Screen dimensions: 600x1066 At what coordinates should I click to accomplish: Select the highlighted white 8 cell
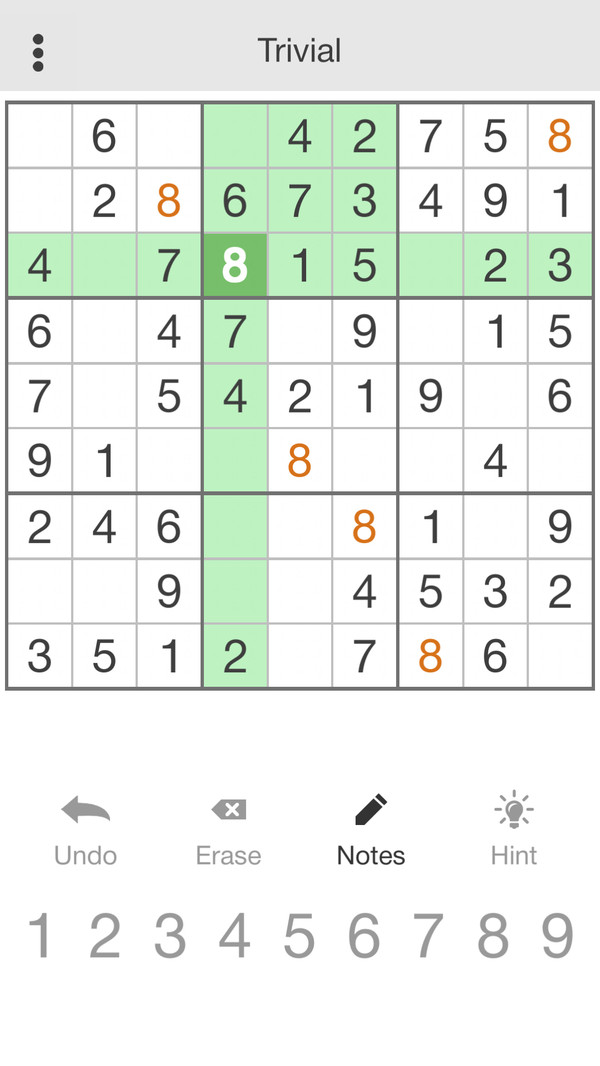[235, 266]
